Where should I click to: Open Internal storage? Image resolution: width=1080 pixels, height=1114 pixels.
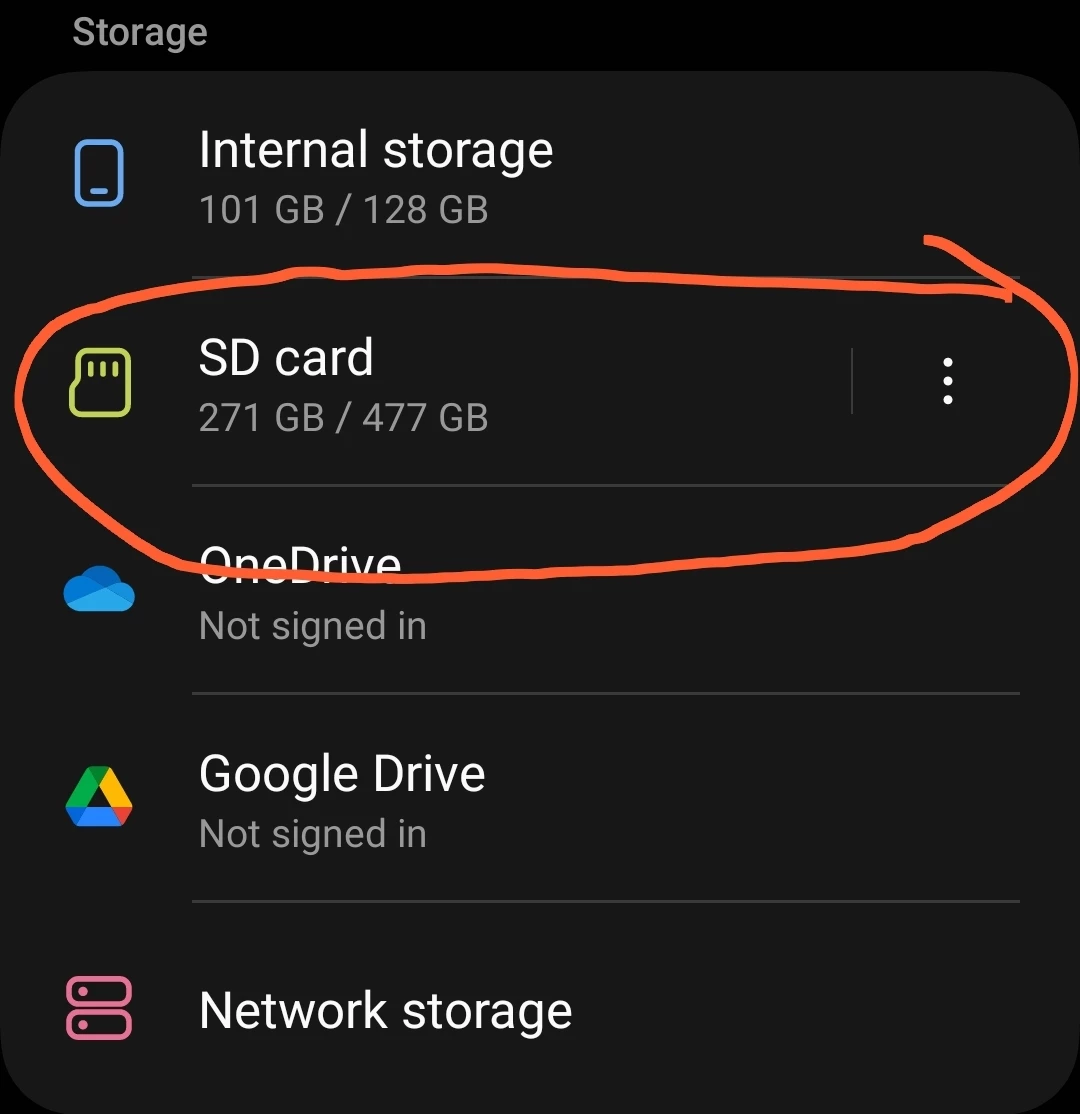click(375, 176)
